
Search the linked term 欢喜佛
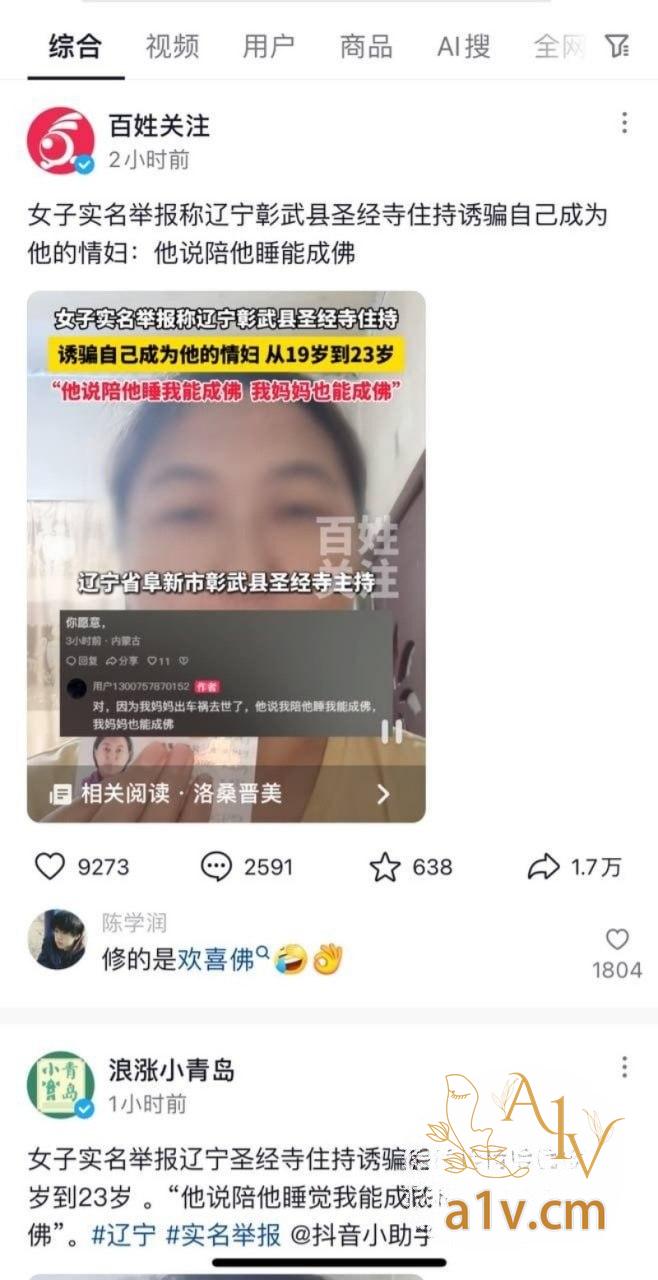(x=216, y=960)
